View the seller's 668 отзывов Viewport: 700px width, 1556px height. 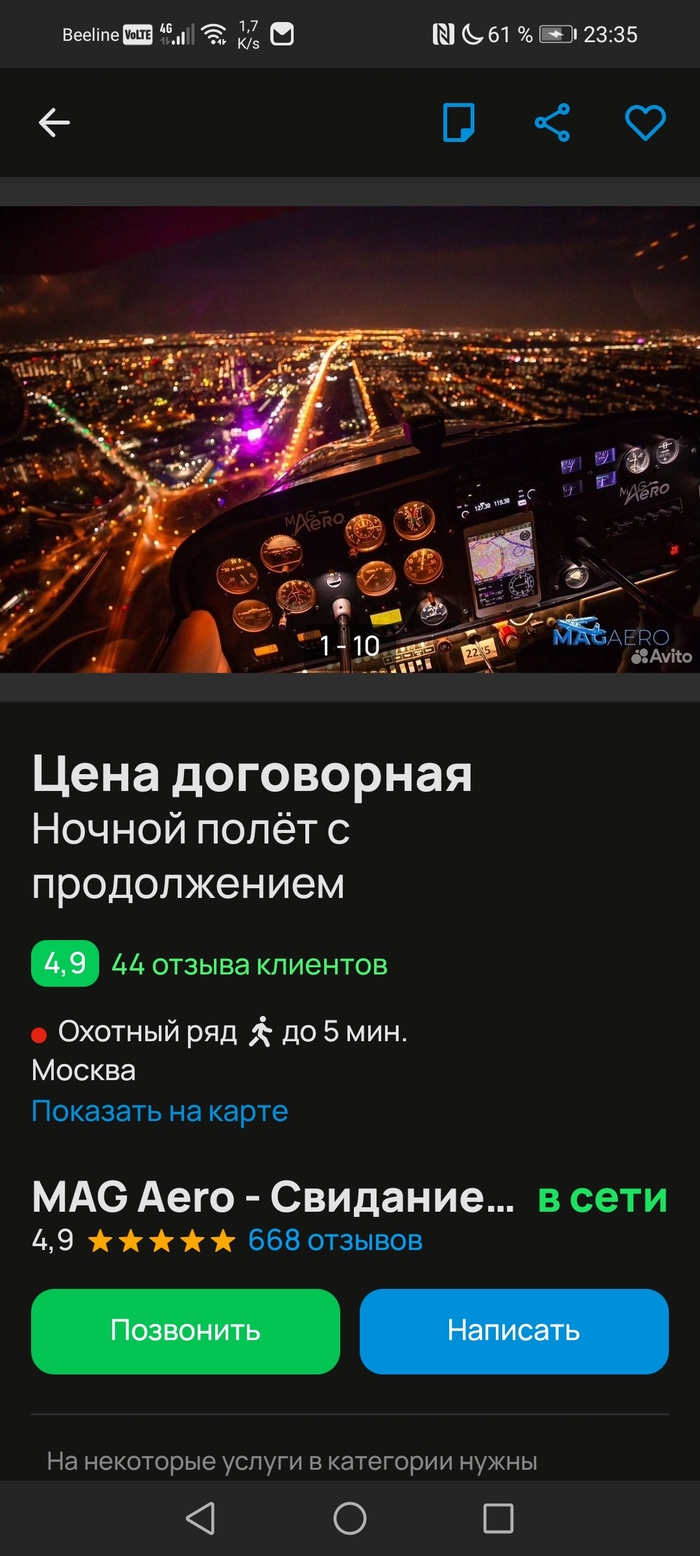[x=335, y=1241]
